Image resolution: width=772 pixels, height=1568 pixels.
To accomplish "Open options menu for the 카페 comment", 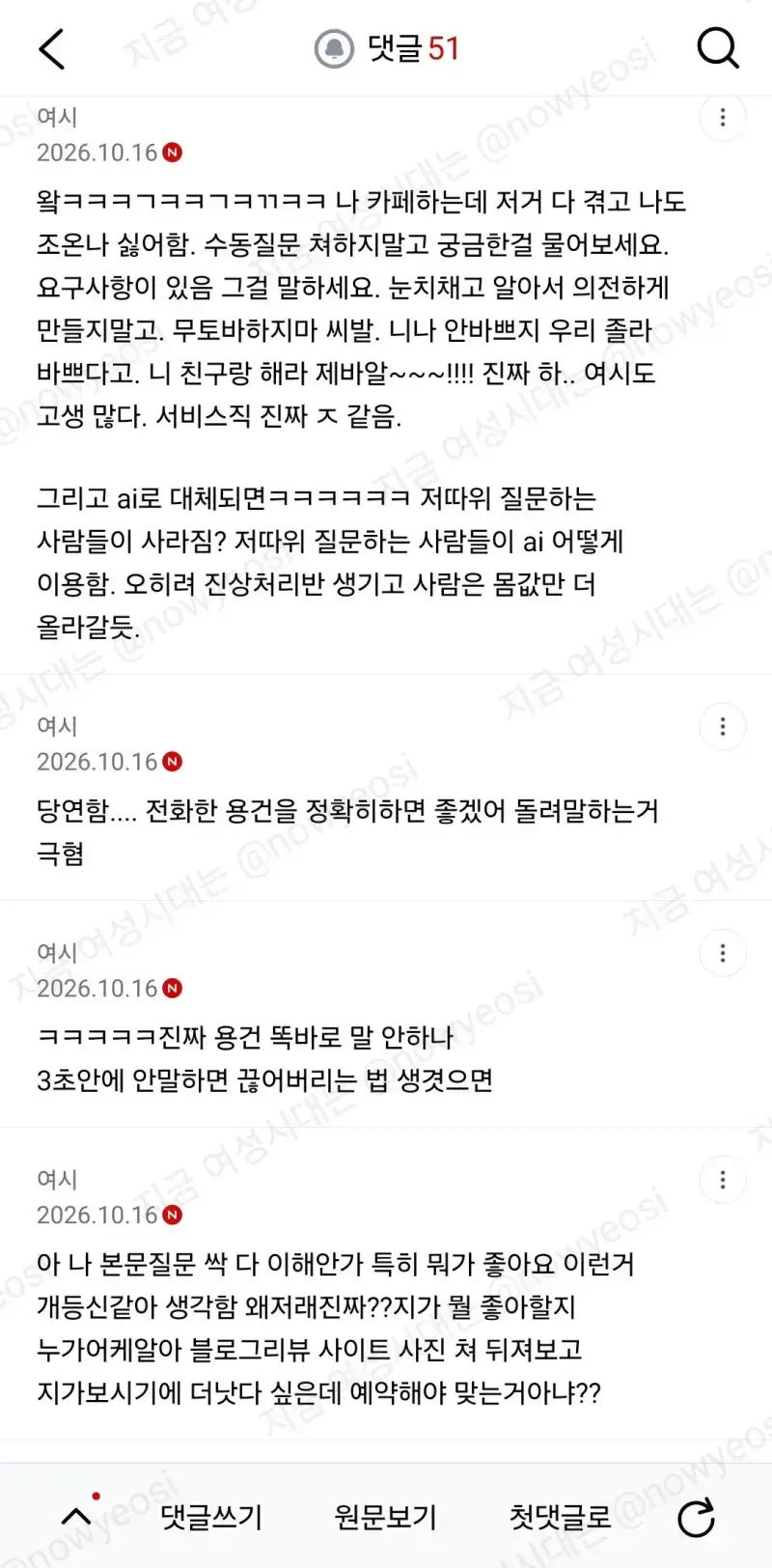I will tap(723, 118).
